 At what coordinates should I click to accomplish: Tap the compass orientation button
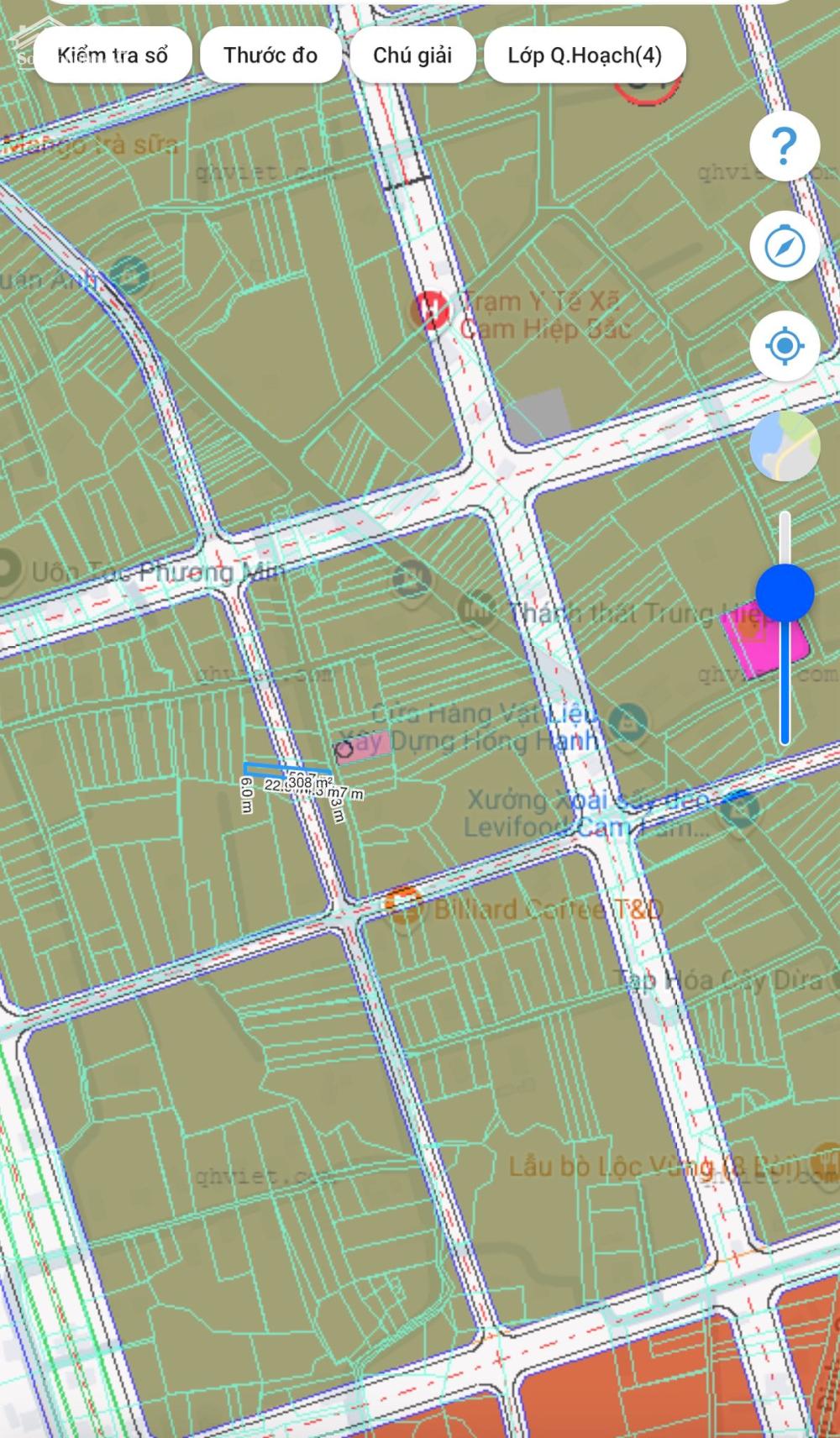pyautogui.click(x=785, y=246)
